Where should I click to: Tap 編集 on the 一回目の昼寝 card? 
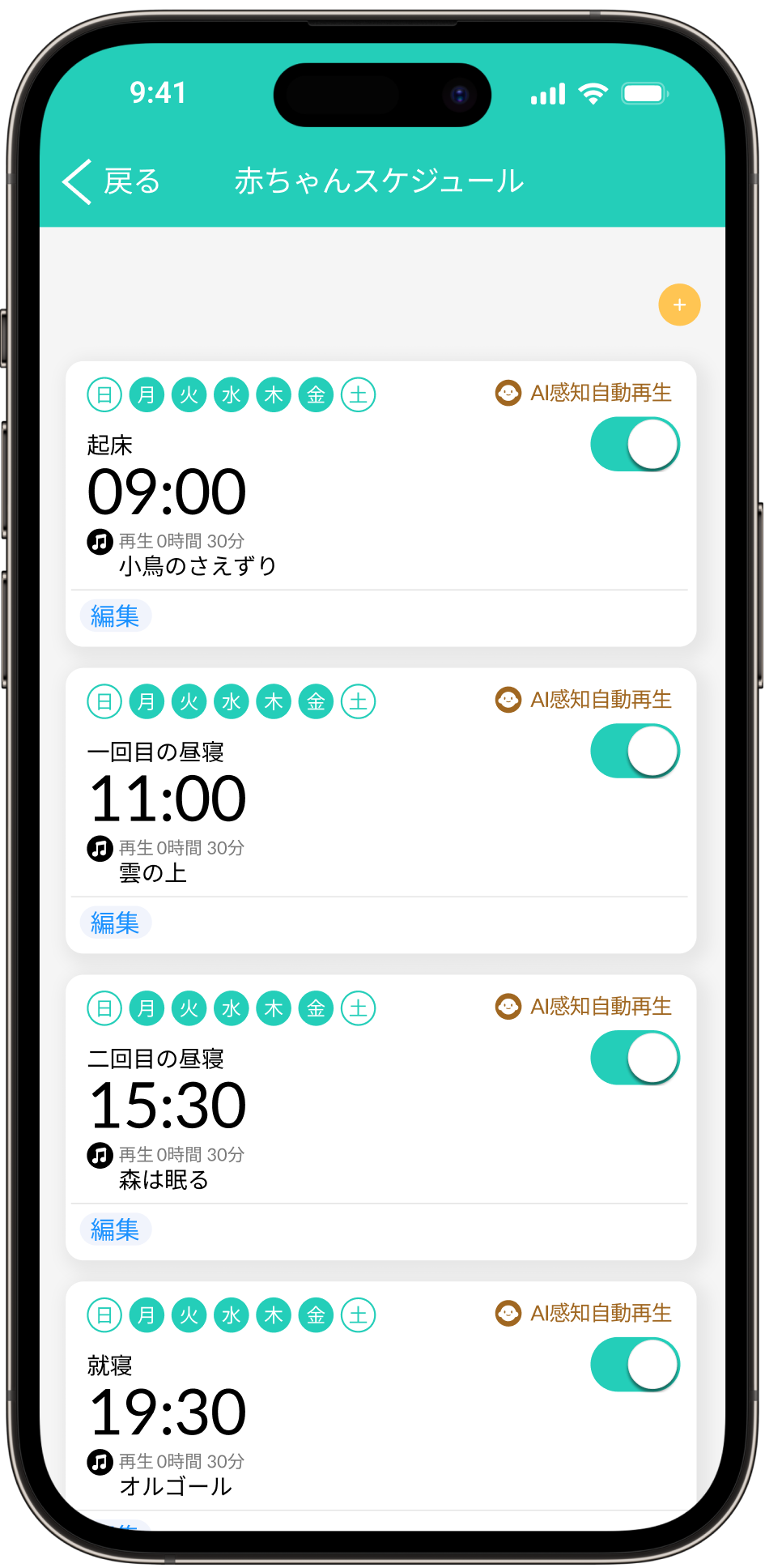pyautogui.click(x=115, y=922)
